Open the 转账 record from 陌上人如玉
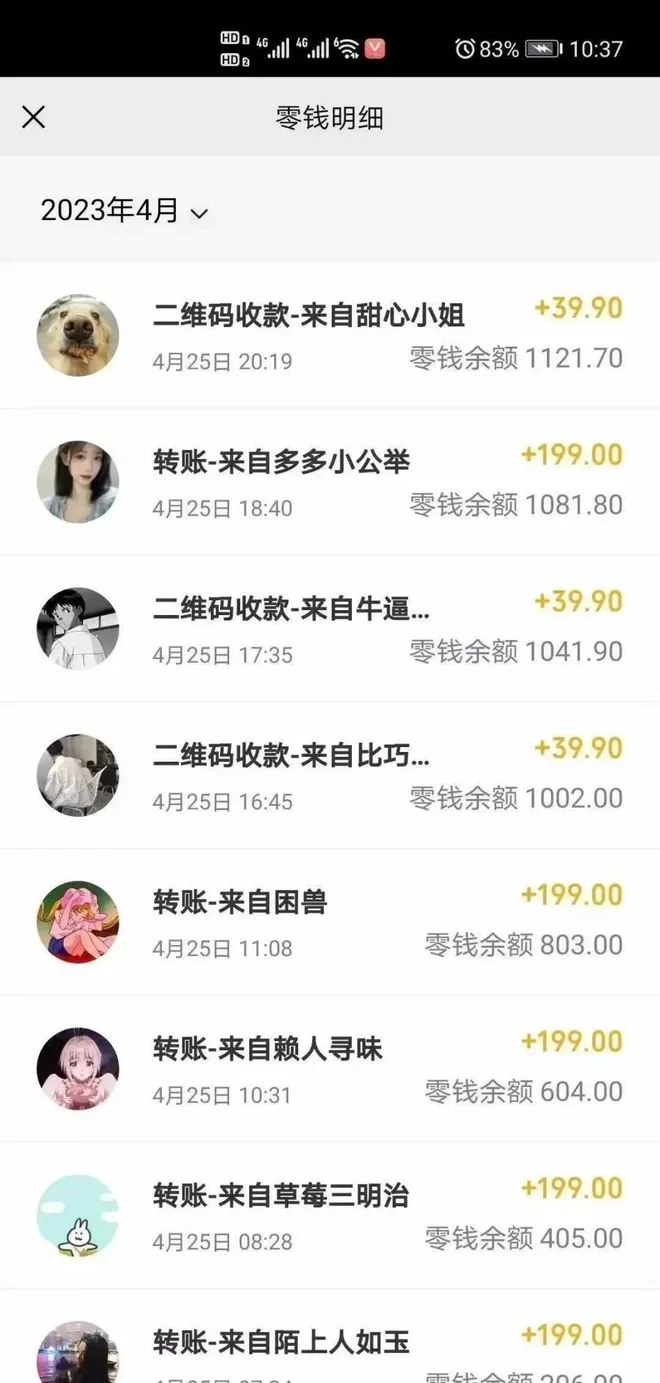This screenshot has width=660, height=1383. point(330,1345)
